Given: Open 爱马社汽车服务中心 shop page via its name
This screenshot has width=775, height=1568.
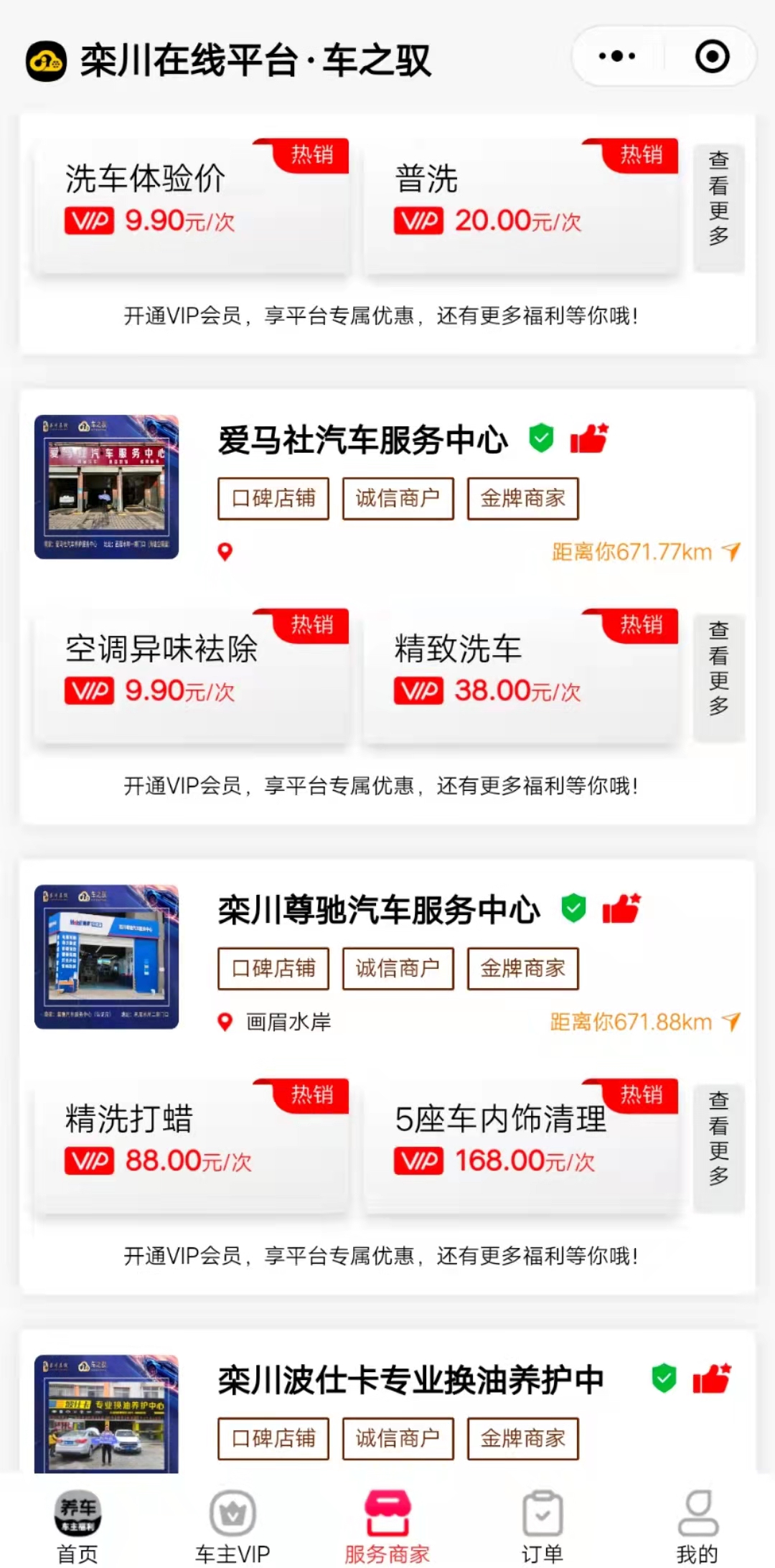Looking at the screenshot, I should click(x=361, y=441).
